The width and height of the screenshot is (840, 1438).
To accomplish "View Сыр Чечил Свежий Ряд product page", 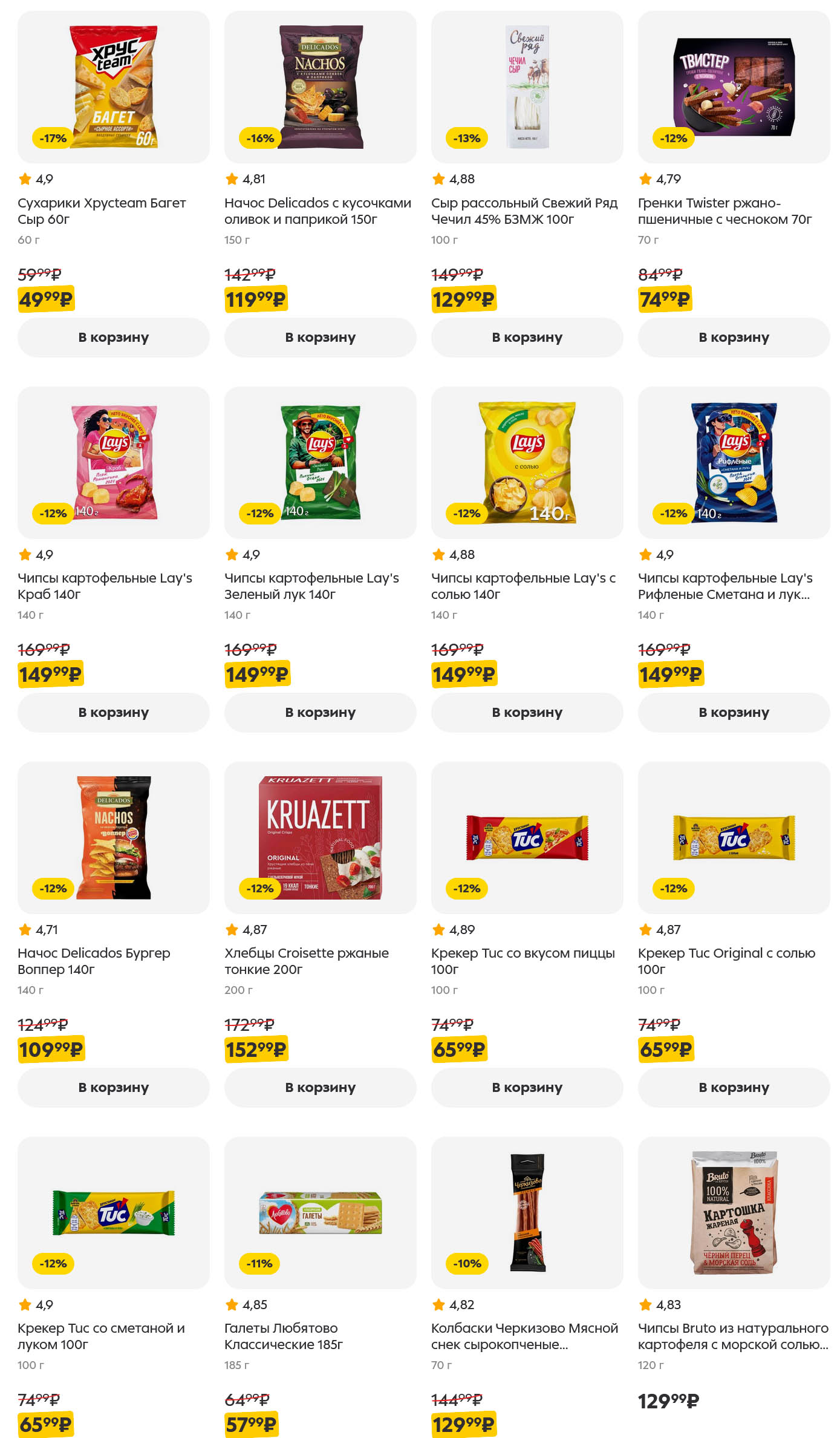I will [524, 211].
